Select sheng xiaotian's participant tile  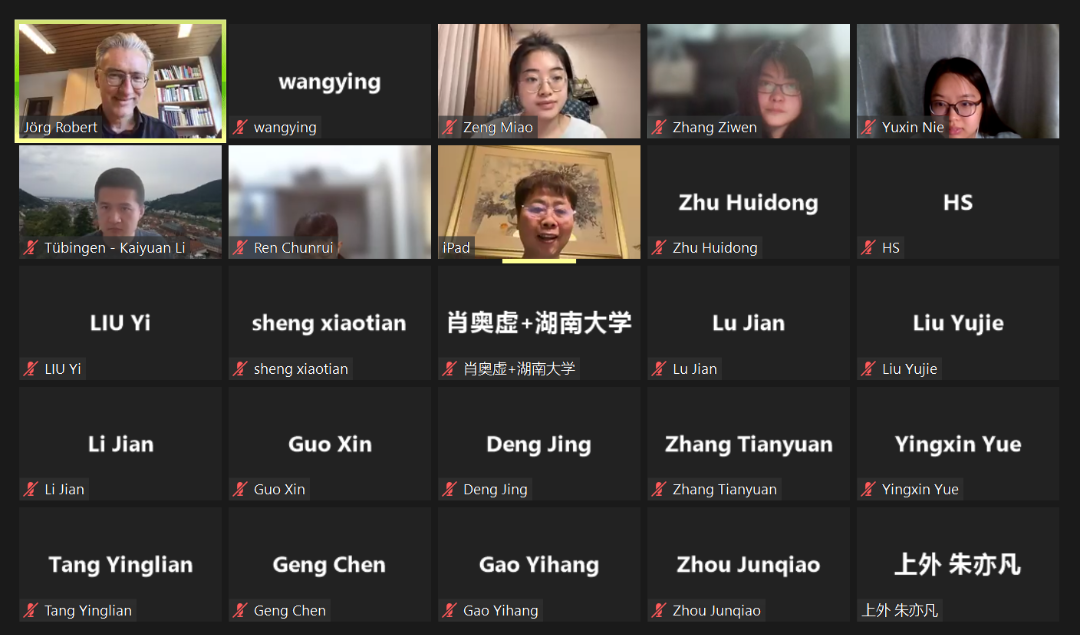tap(329, 323)
